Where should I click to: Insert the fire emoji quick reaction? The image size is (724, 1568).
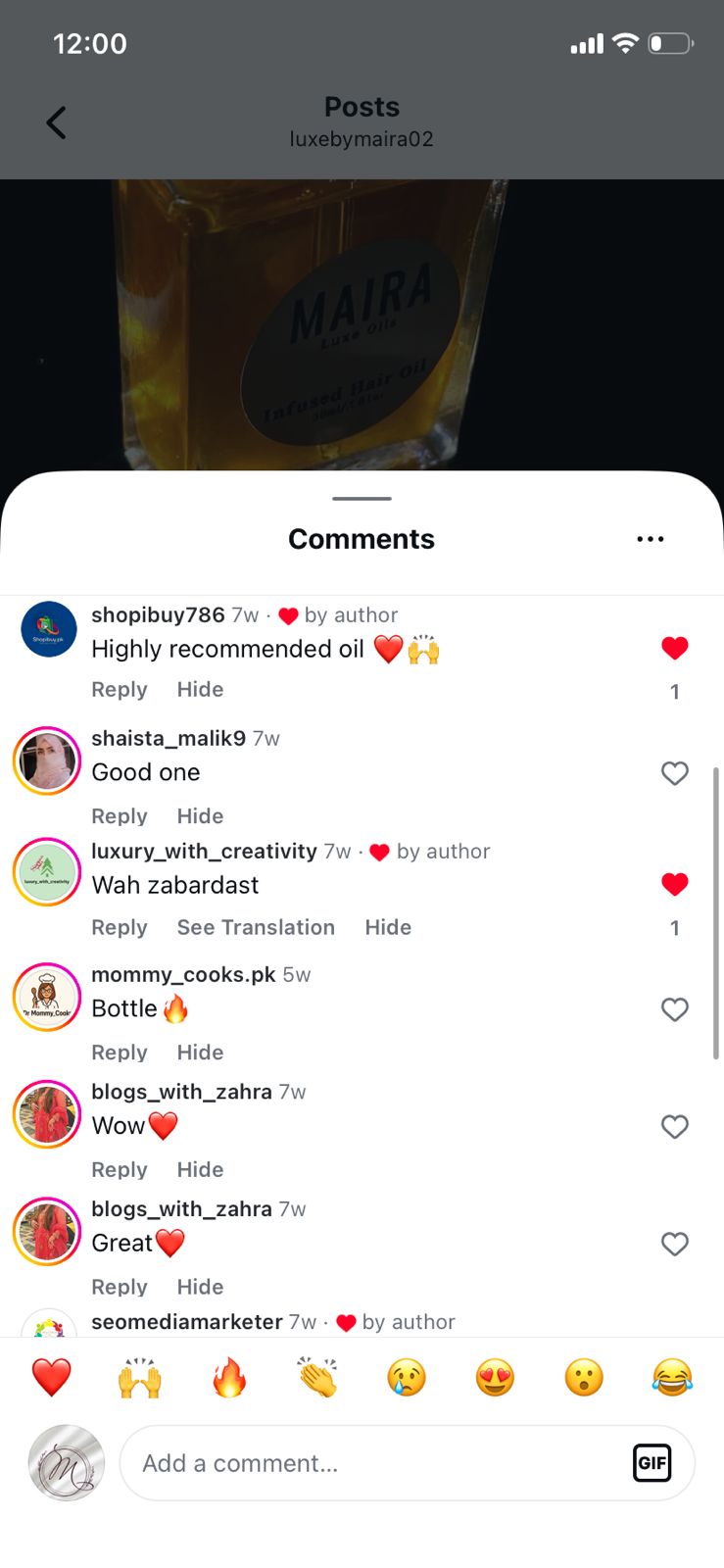point(229,1378)
